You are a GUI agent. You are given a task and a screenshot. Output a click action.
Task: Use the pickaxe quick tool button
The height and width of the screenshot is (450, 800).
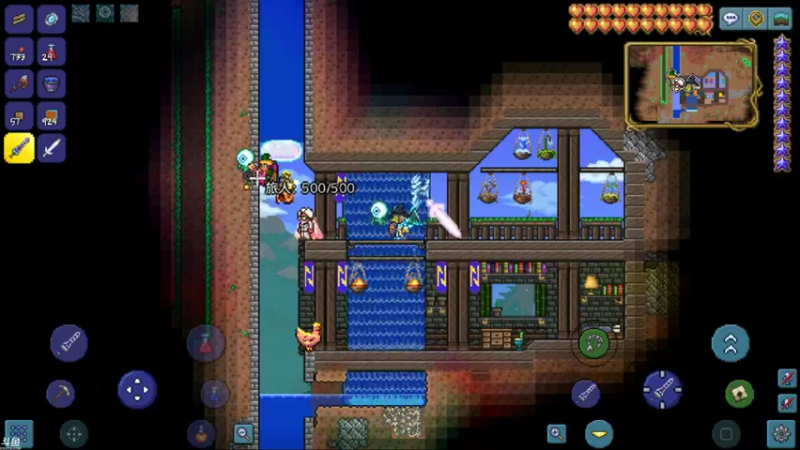60,393
